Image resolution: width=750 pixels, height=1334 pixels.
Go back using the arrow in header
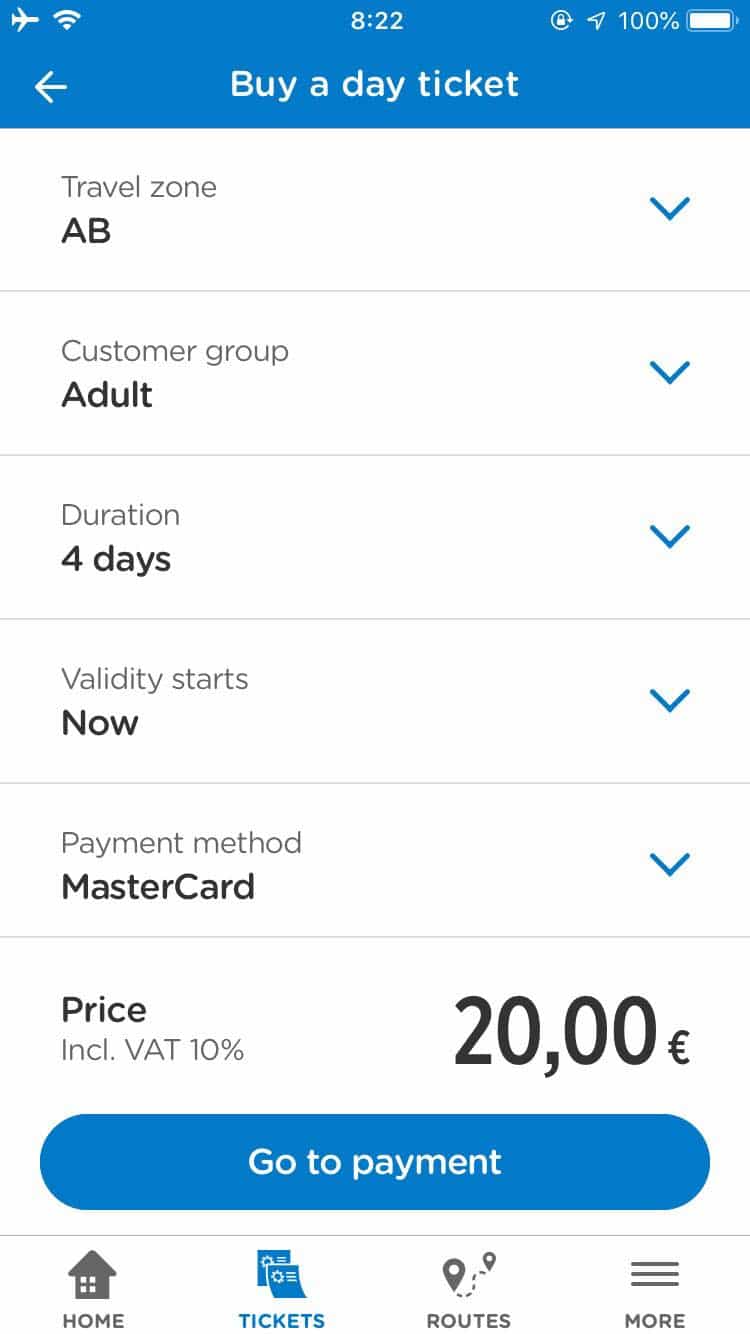pos(51,87)
